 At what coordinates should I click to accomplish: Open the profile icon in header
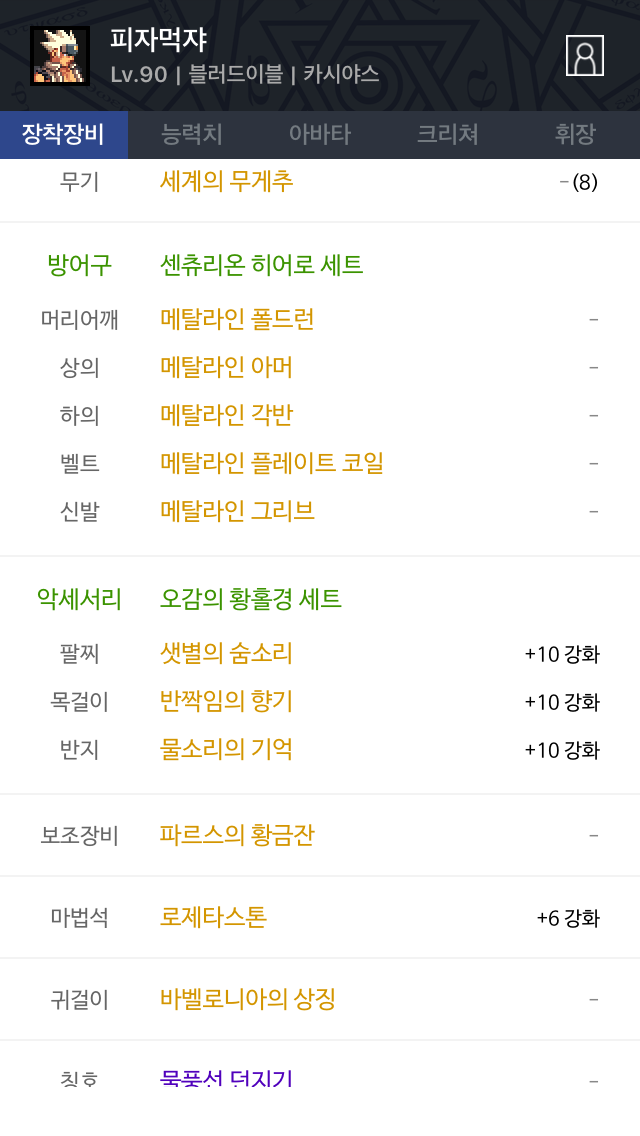(584, 56)
